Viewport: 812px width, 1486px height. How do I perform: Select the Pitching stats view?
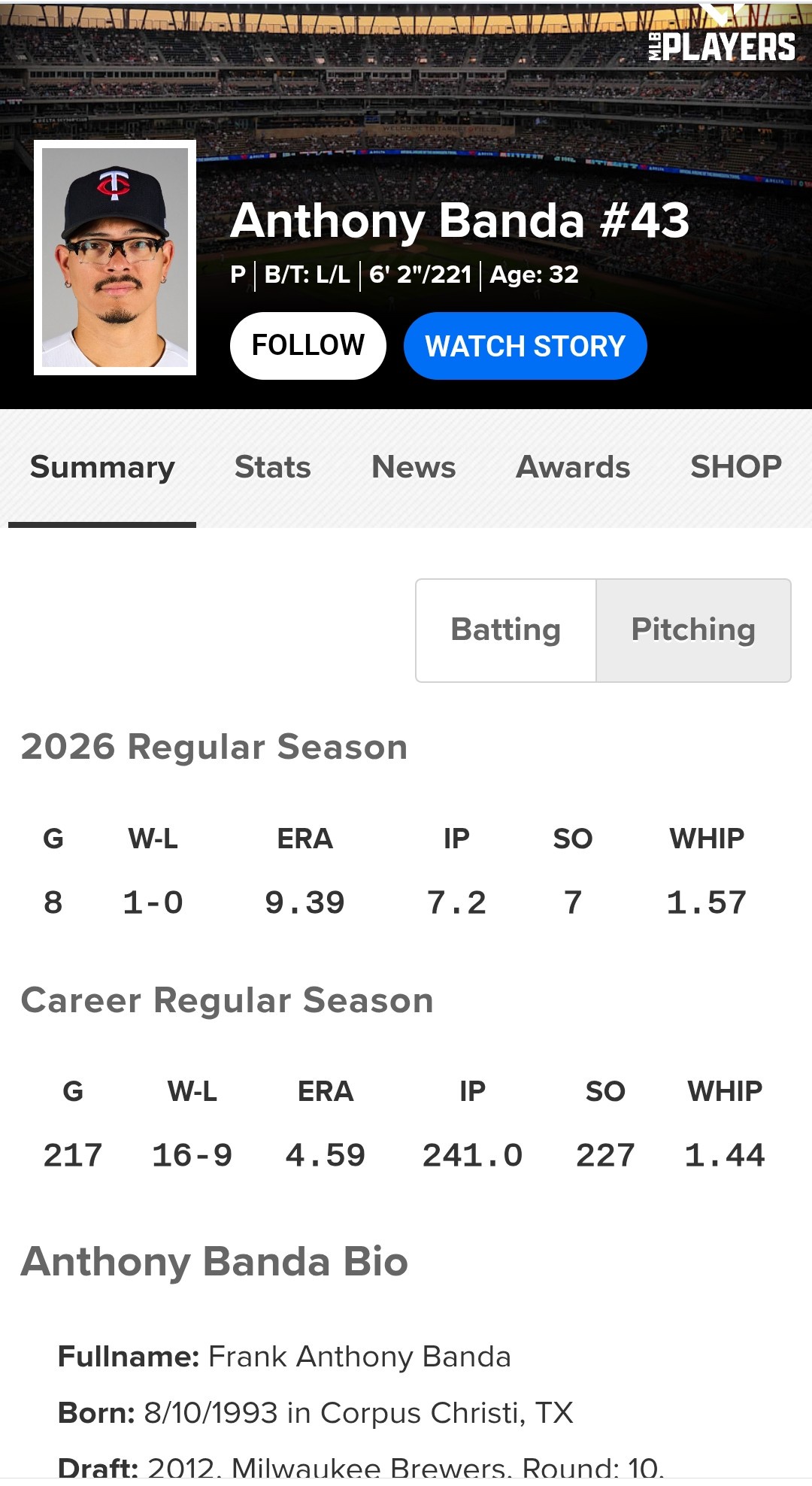[693, 630]
